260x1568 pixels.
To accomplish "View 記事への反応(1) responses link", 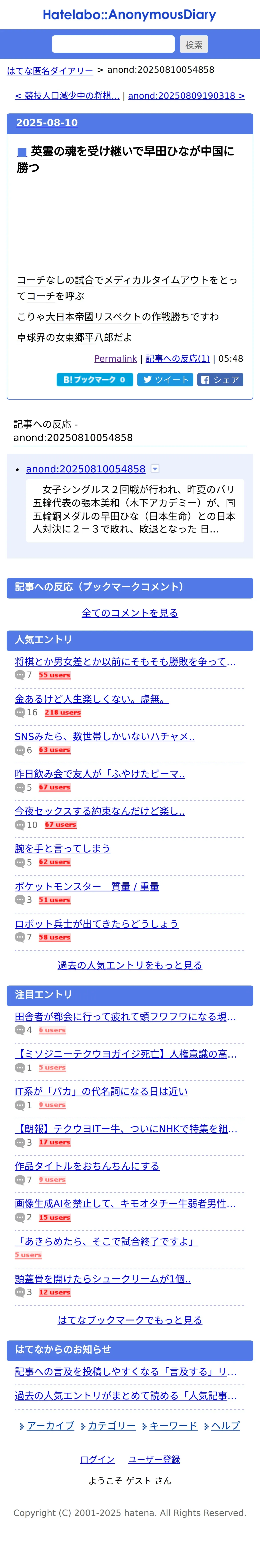I will (x=177, y=359).
